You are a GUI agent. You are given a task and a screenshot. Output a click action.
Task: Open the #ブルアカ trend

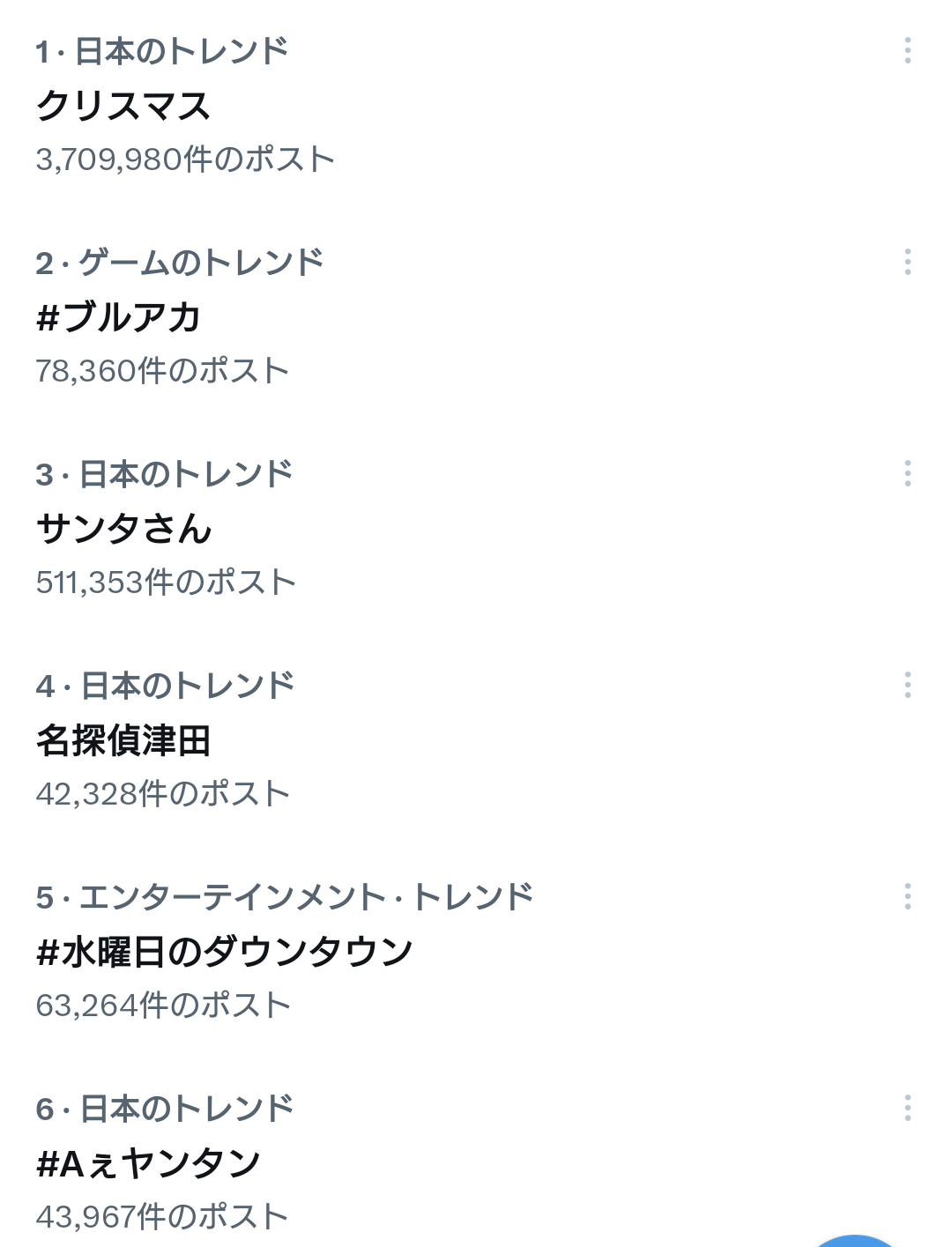click(x=119, y=317)
